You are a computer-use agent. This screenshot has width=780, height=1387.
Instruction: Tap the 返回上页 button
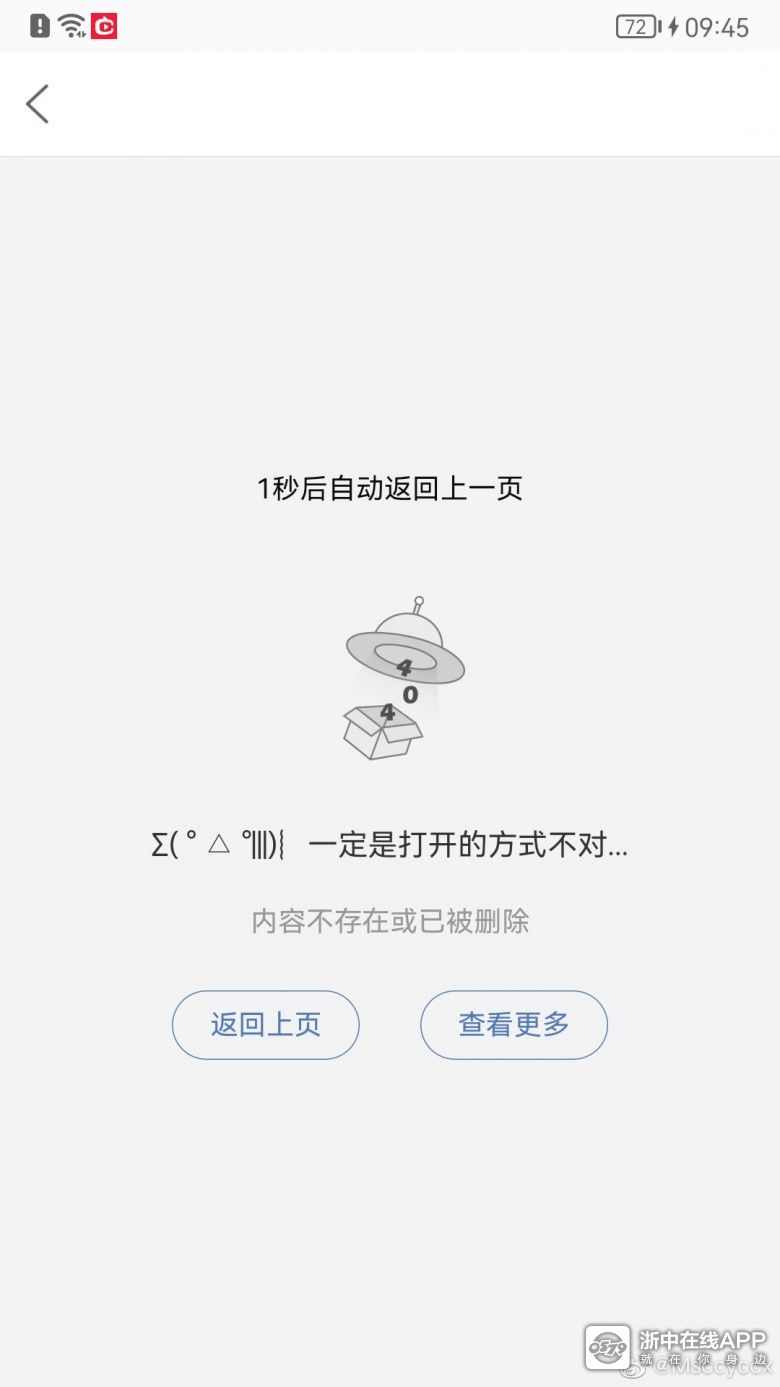click(x=266, y=1025)
